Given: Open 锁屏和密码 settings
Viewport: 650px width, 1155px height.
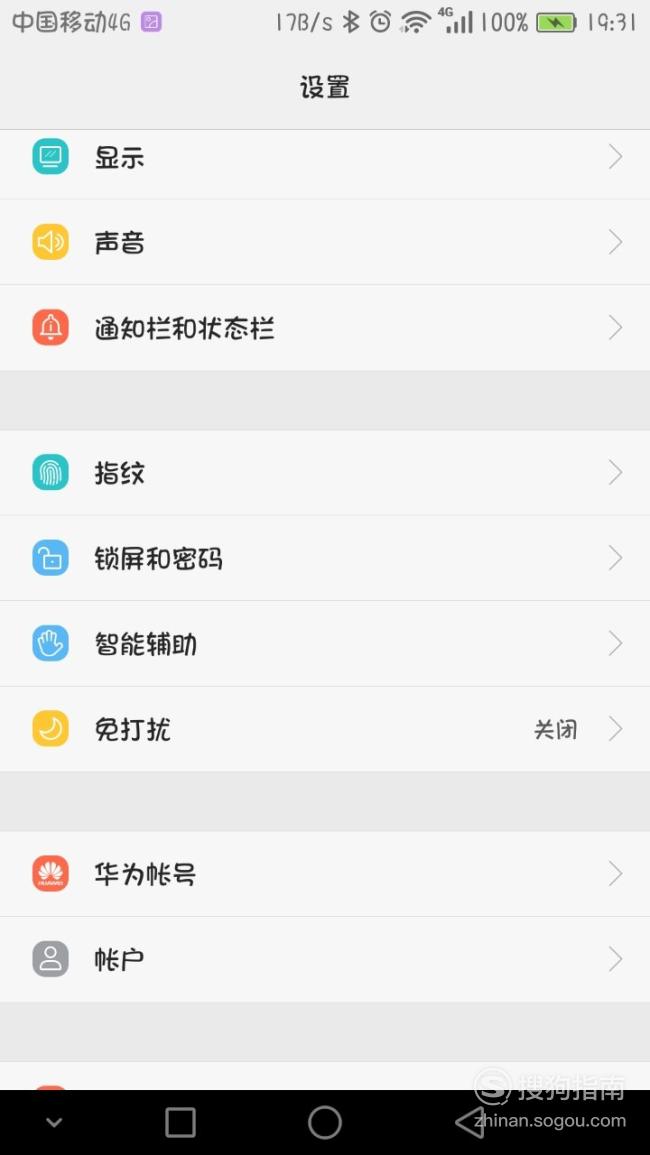Looking at the screenshot, I should pos(325,558).
